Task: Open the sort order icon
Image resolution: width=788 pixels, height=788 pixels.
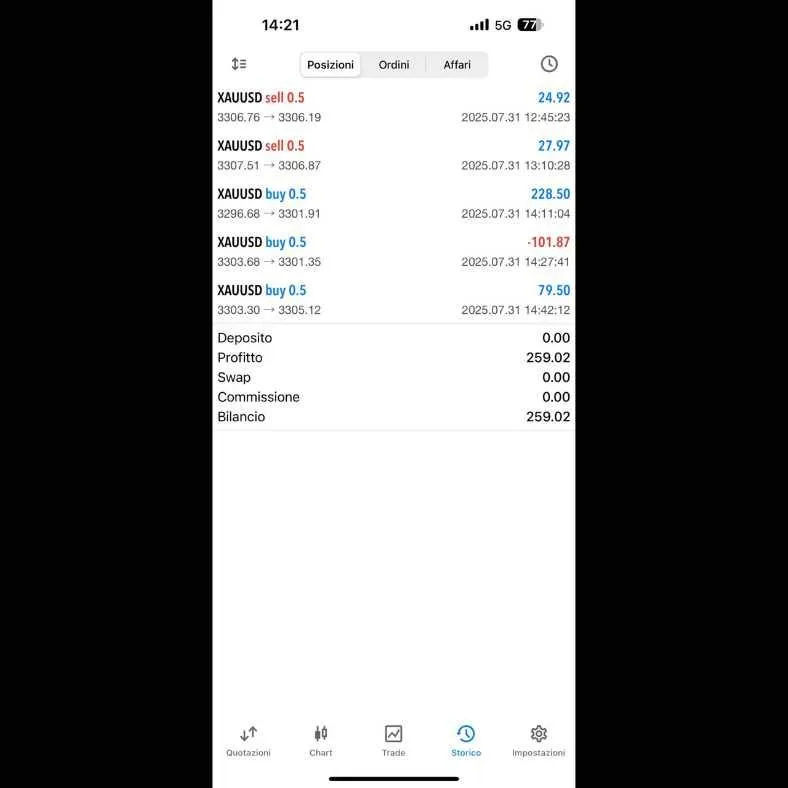Action: pyautogui.click(x=239, y=64)
